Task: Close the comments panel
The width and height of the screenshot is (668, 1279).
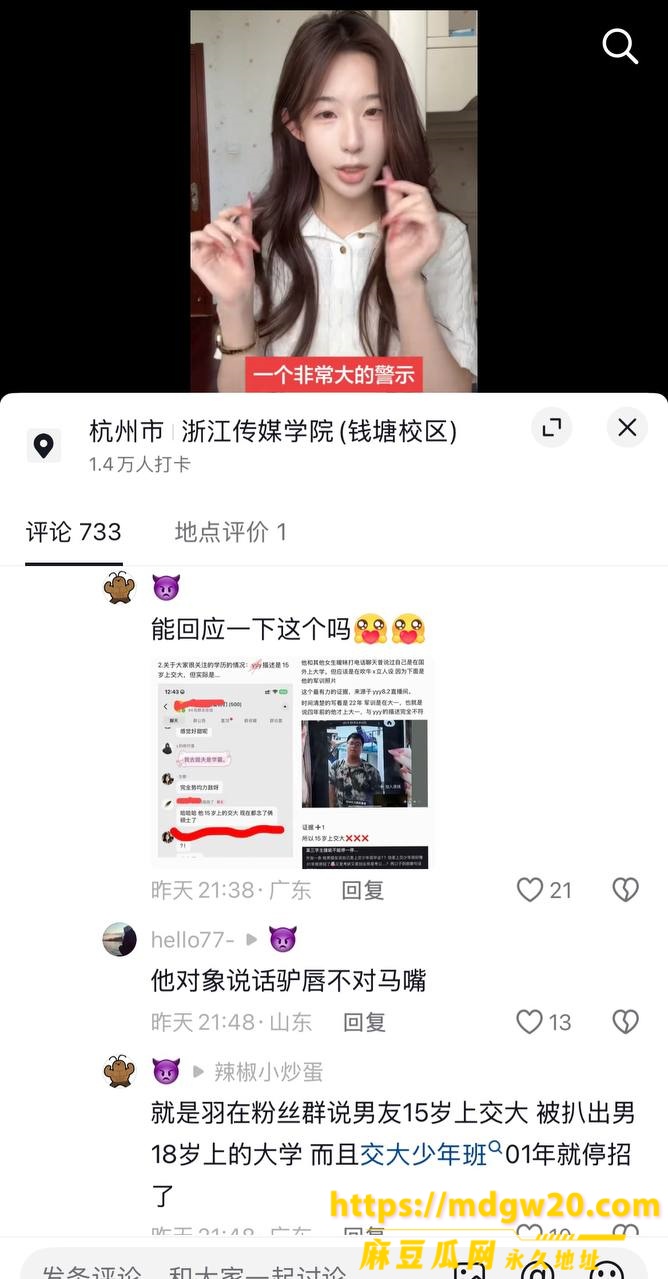Action: pos(627,428)
